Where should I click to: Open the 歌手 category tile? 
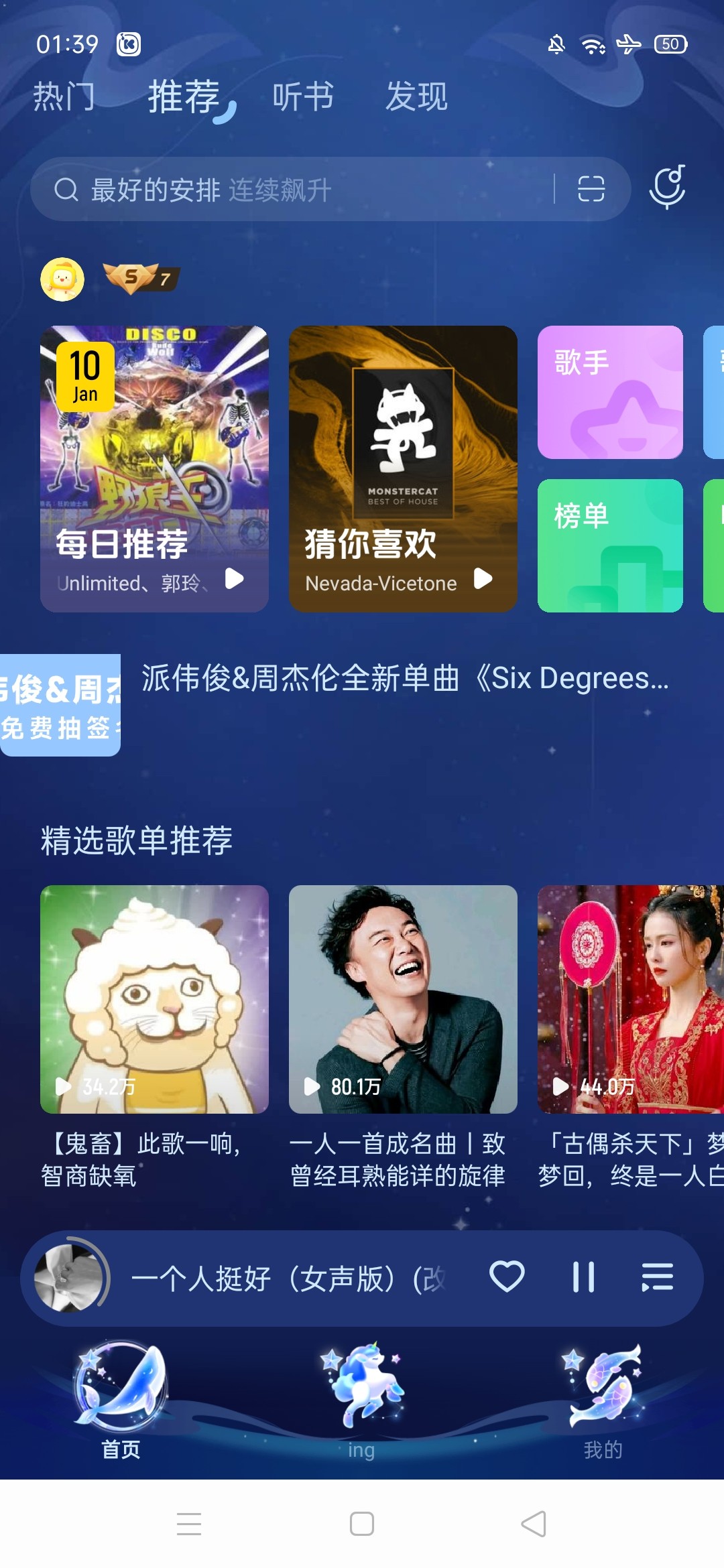click(x=610, y=392)
